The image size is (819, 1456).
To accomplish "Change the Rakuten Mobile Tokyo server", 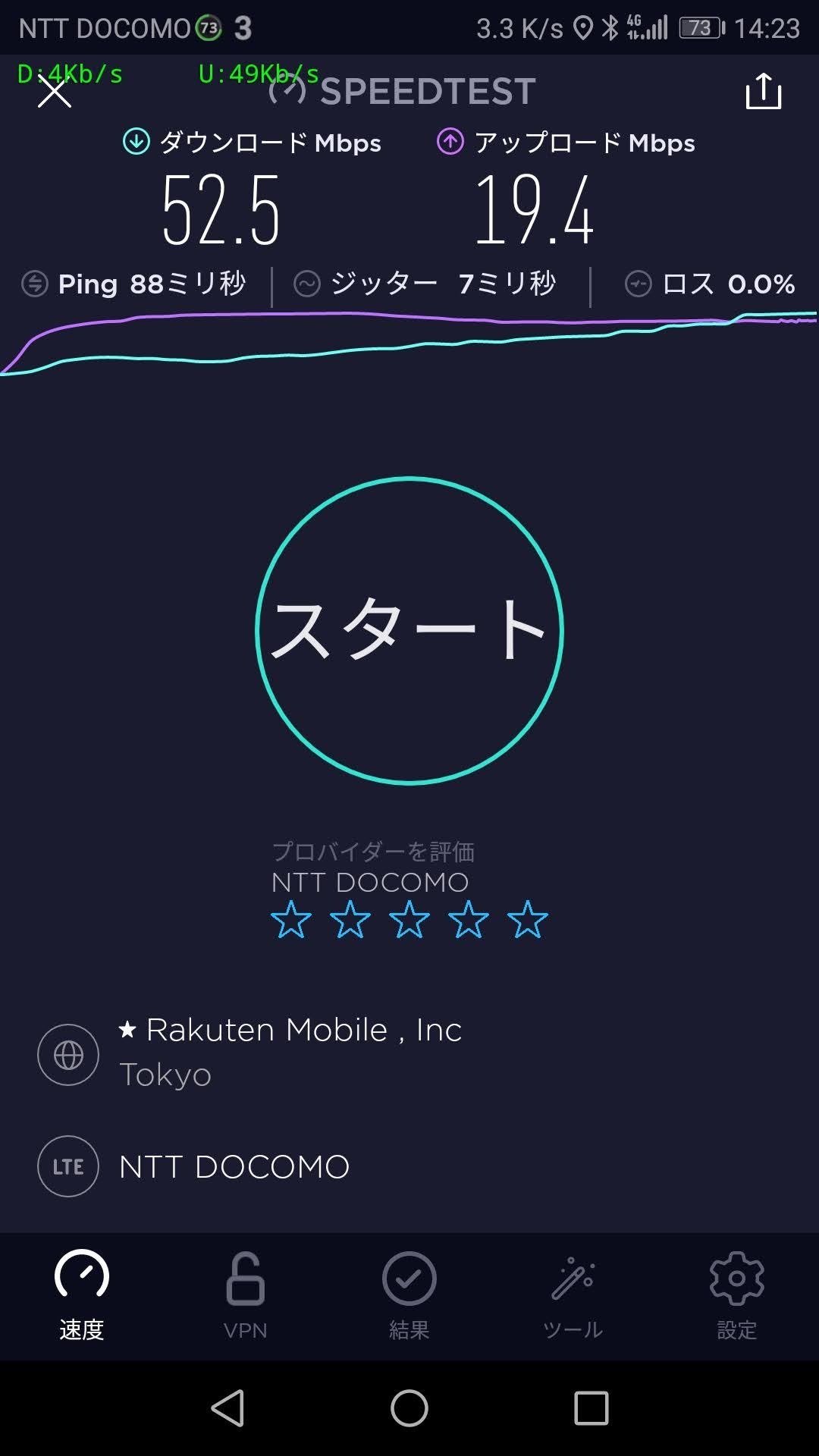I will 288,1053.
